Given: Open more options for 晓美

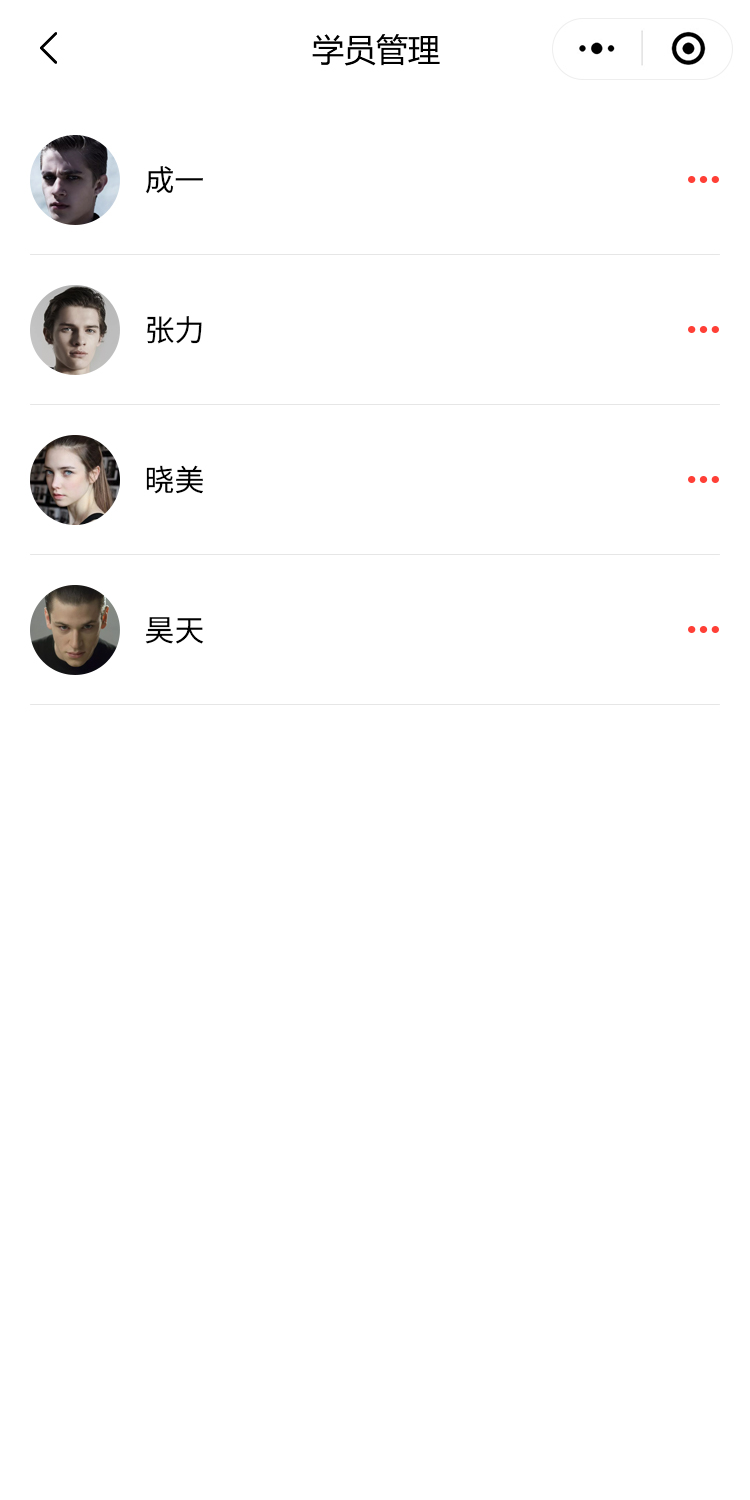Looking at the screenshot, I should click(x=703, y=480).
